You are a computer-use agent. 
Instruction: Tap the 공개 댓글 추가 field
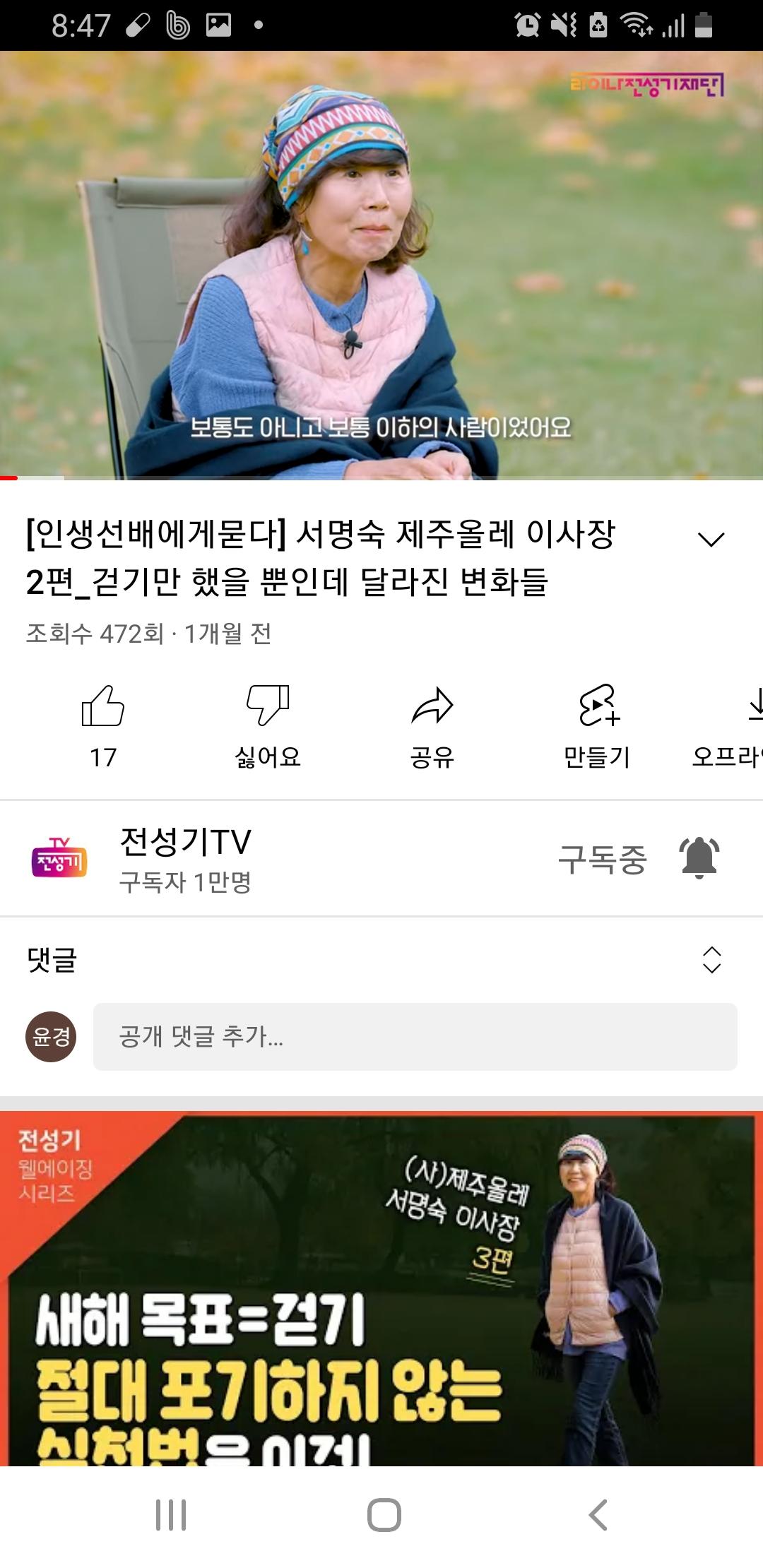(415, 1036)
